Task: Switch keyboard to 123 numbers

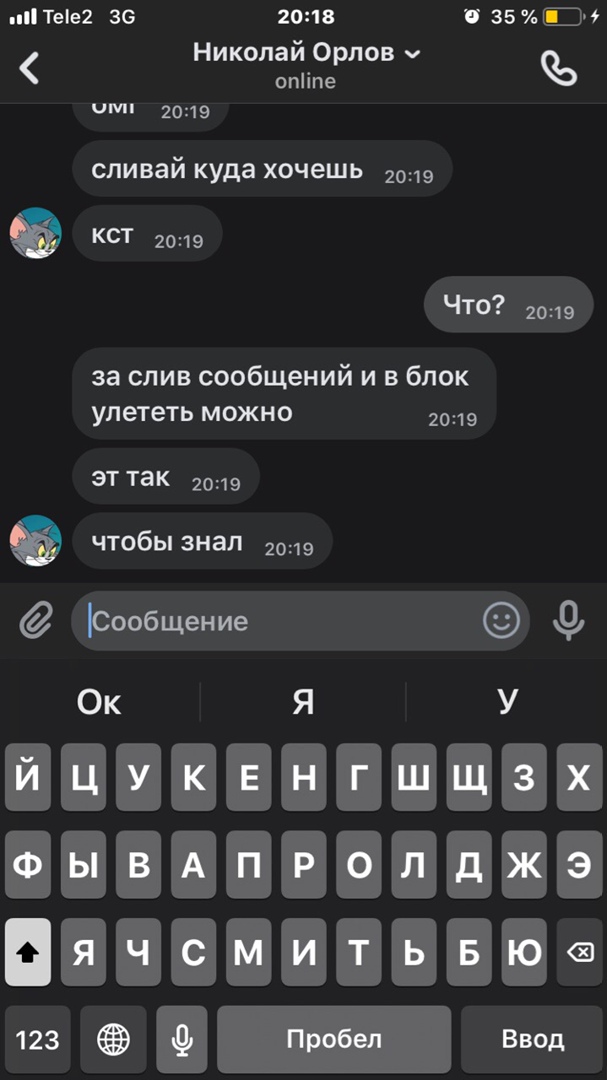Action: coord(38,1040)
